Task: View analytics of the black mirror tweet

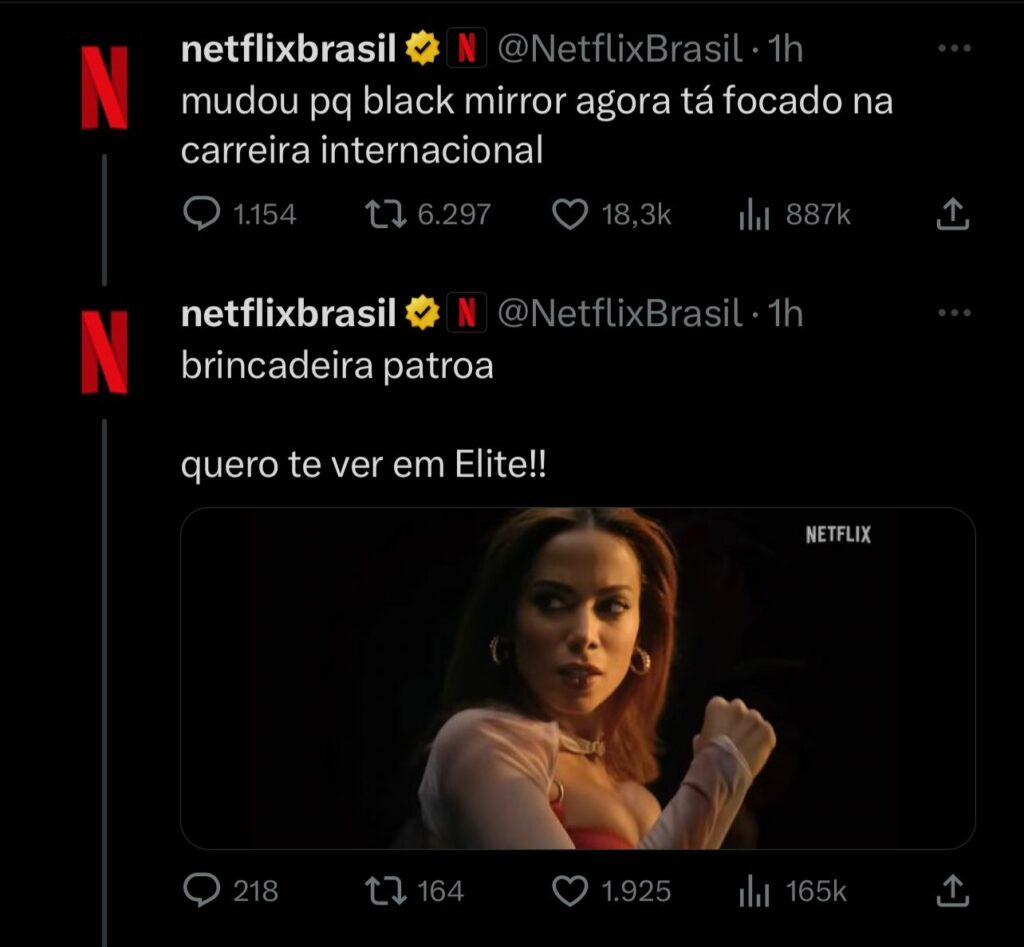Action: click(755, 214)
